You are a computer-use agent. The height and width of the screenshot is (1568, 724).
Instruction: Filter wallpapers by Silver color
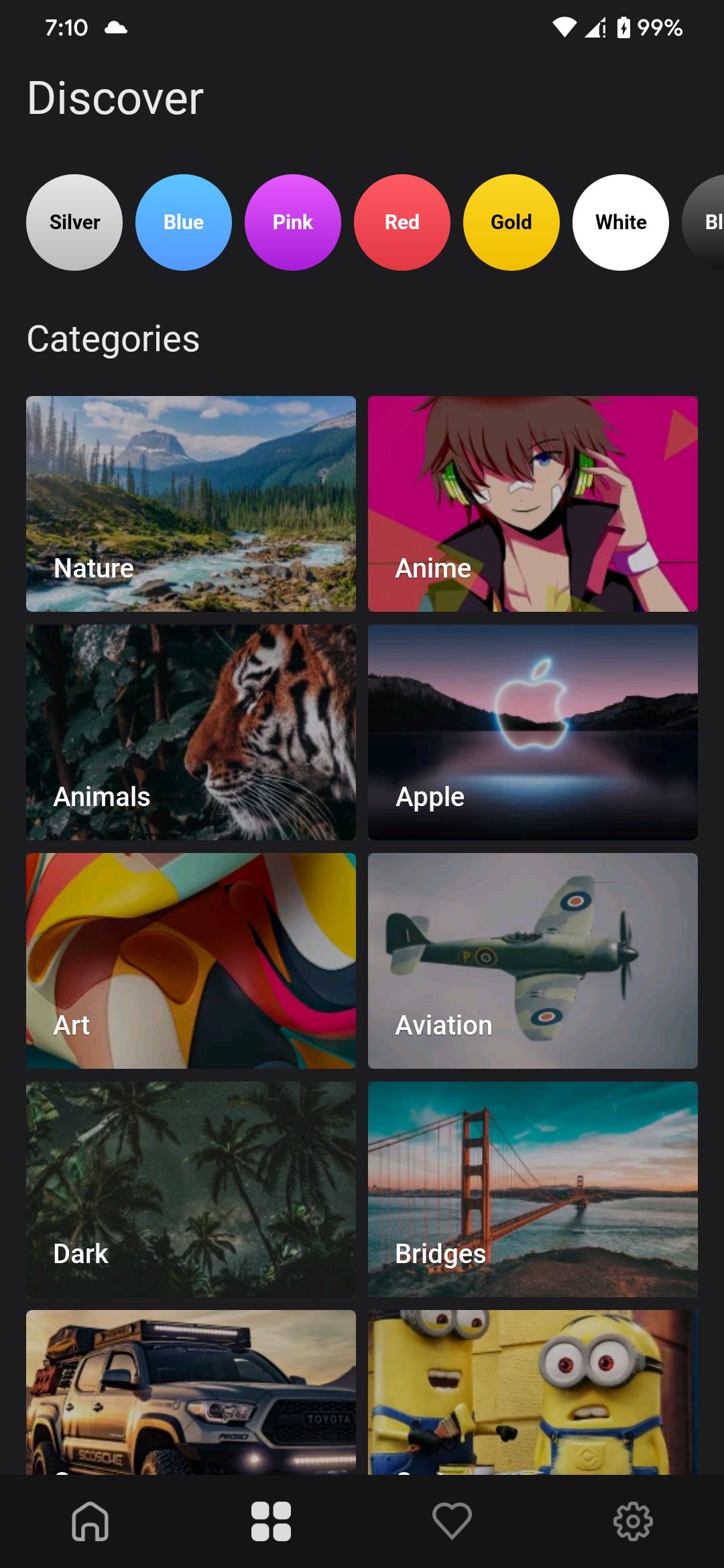74,222
